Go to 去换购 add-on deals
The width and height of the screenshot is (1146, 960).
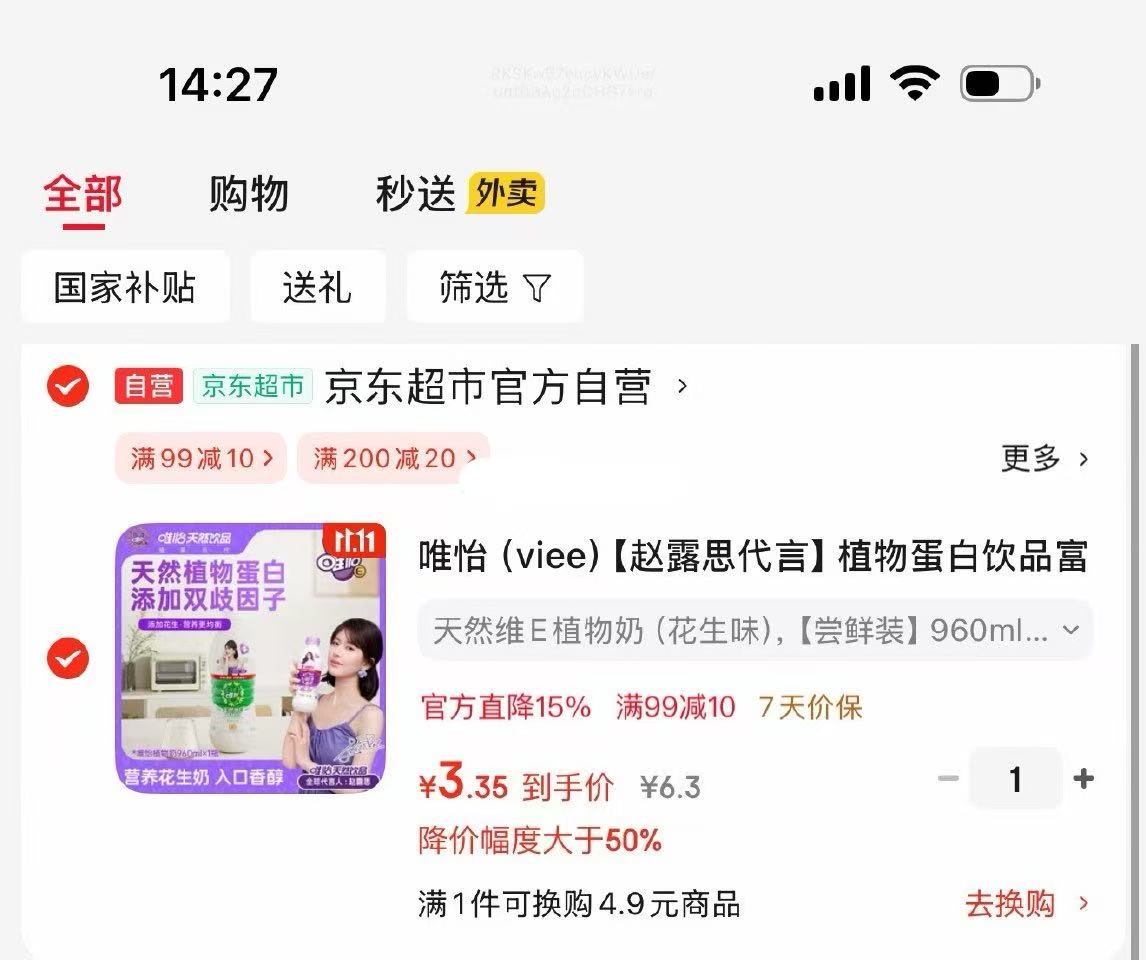click(x=1025, y=904)
